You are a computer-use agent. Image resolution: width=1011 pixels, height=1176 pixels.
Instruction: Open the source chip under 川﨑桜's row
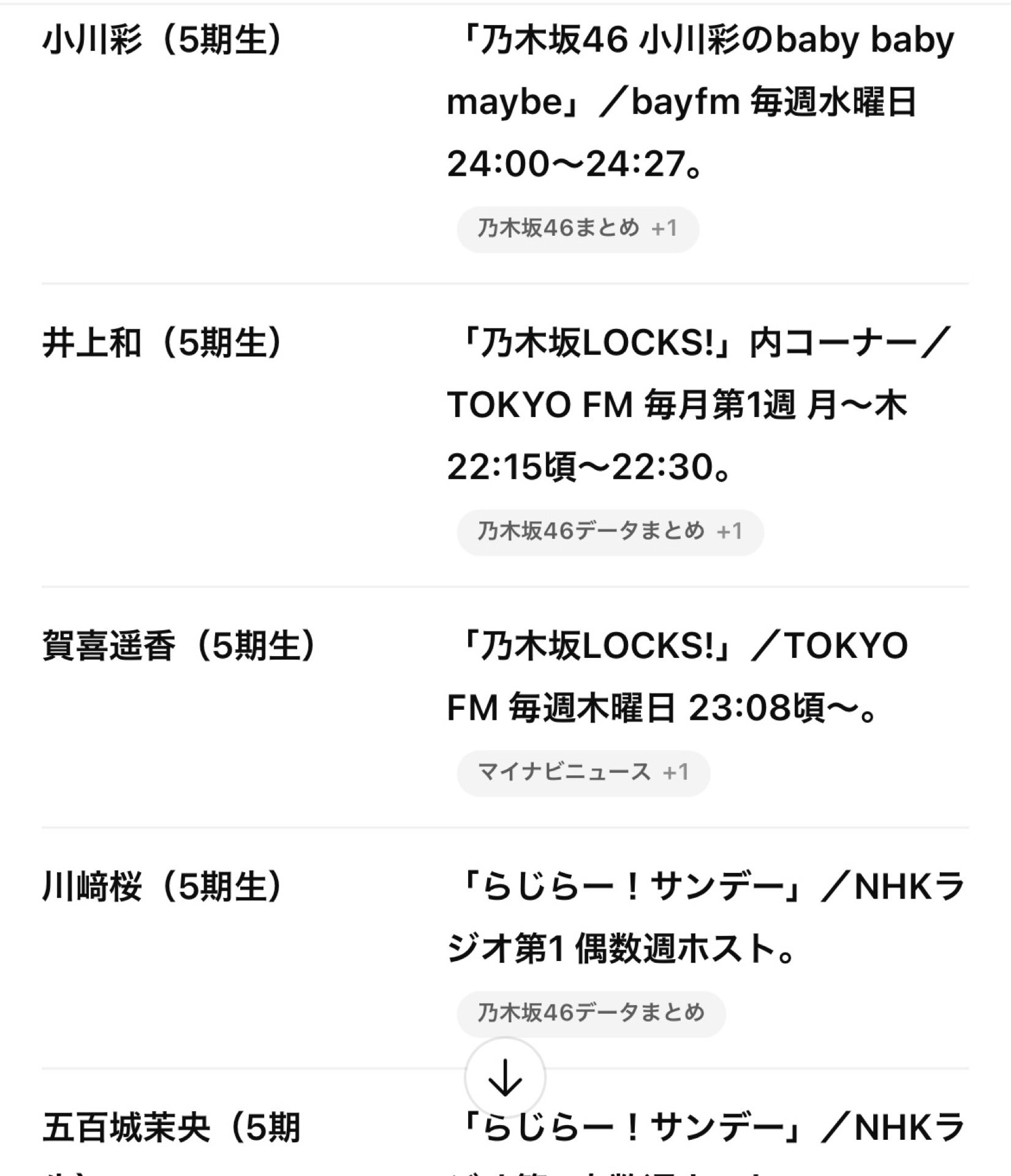click(591, 1012)
